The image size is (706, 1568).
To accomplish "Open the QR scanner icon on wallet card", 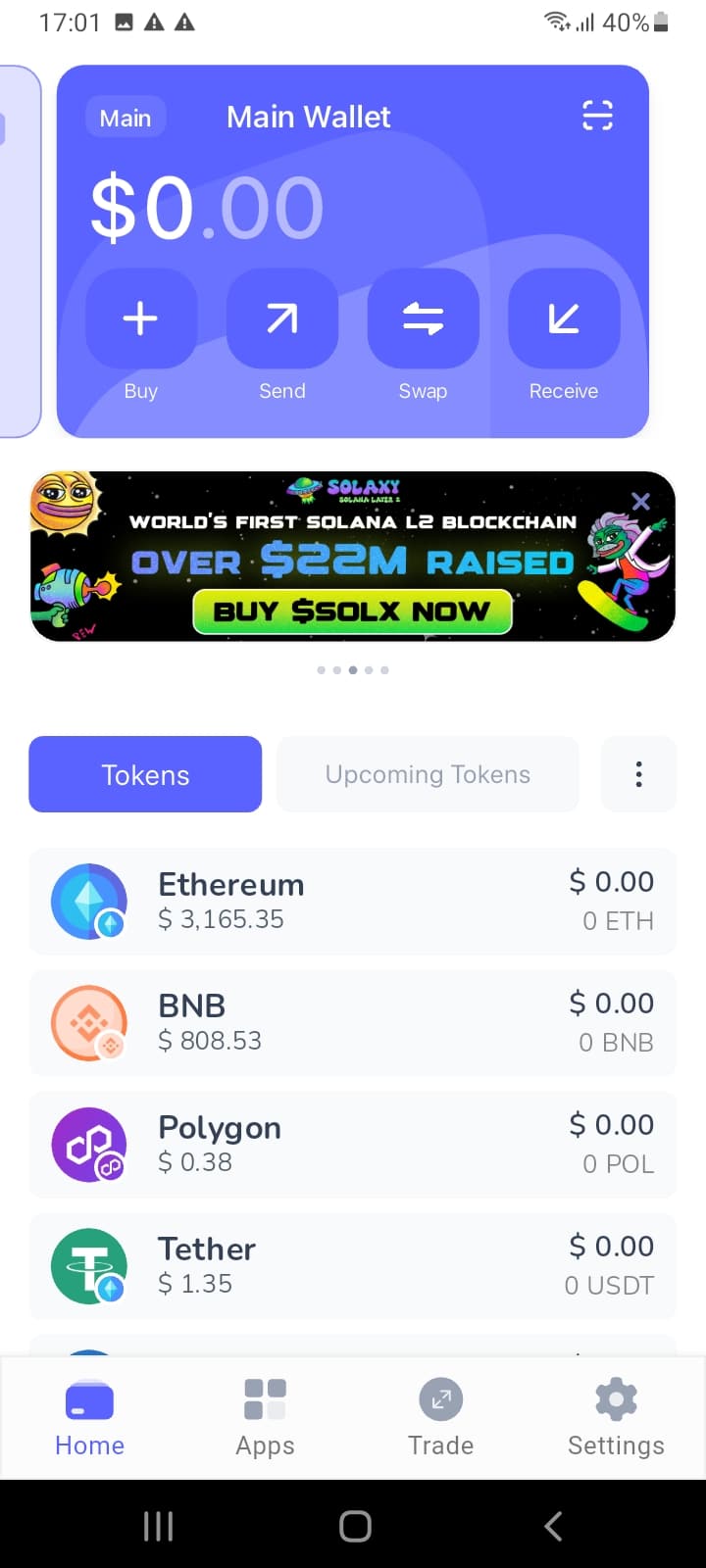I will click(596, 115).
